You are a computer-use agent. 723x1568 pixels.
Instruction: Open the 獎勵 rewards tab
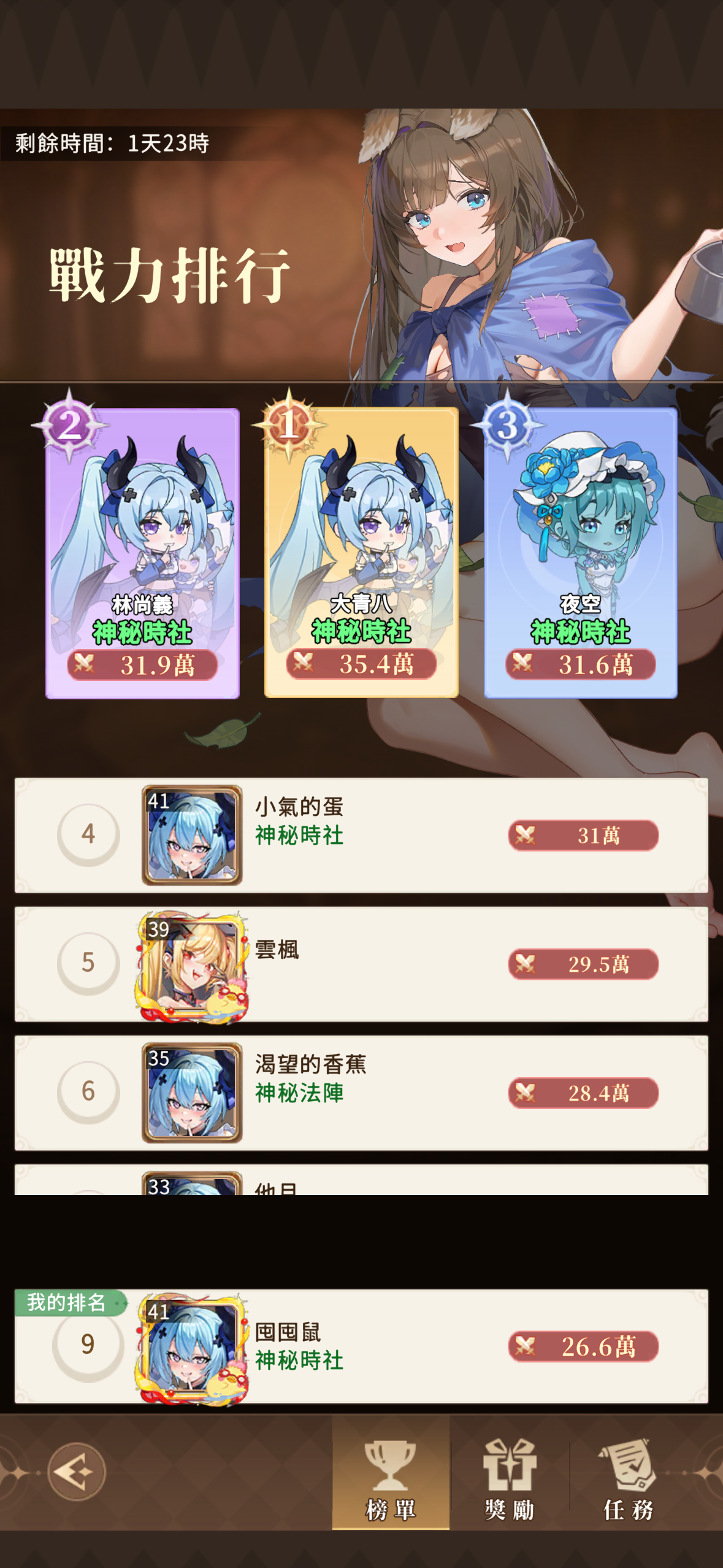pos(509,1479)
